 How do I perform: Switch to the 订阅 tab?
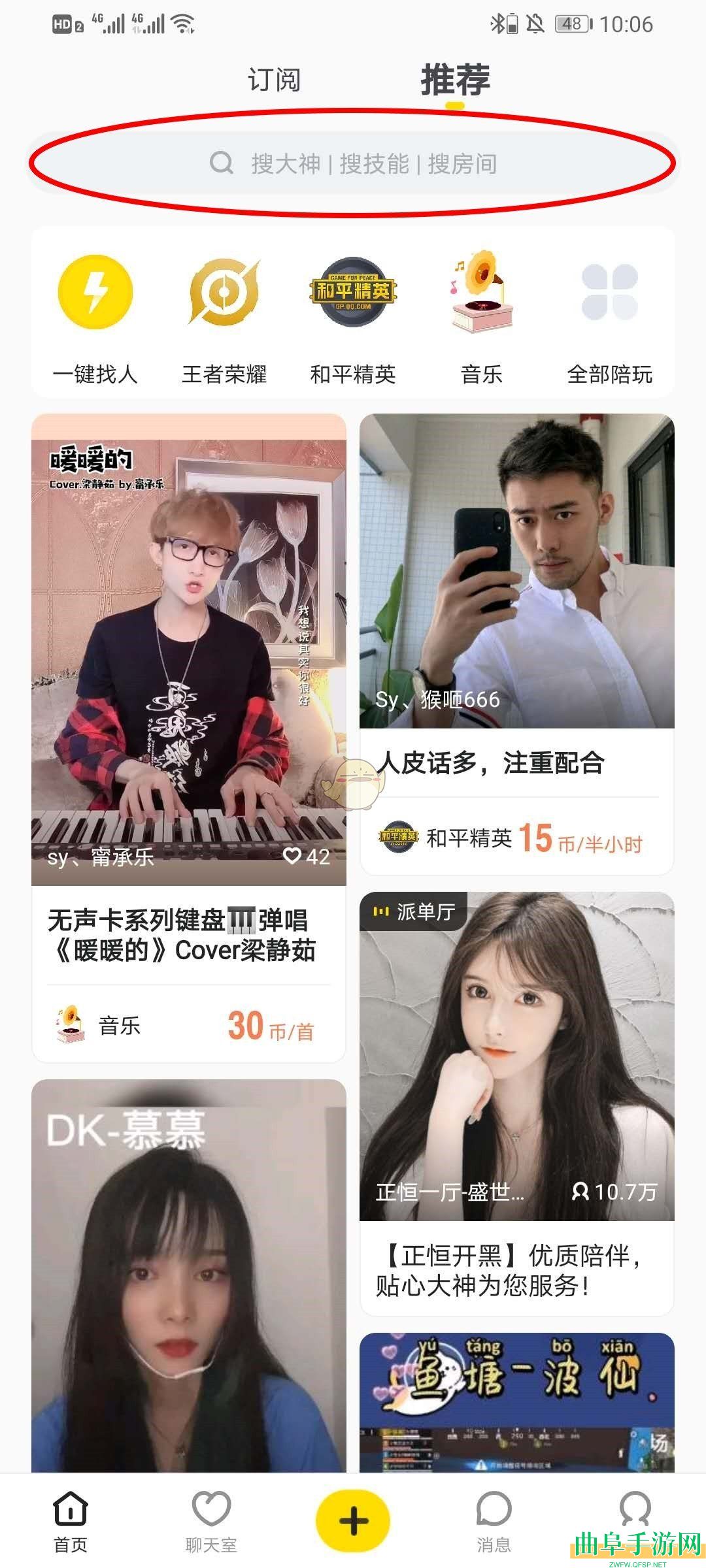(x=275, y=80)
